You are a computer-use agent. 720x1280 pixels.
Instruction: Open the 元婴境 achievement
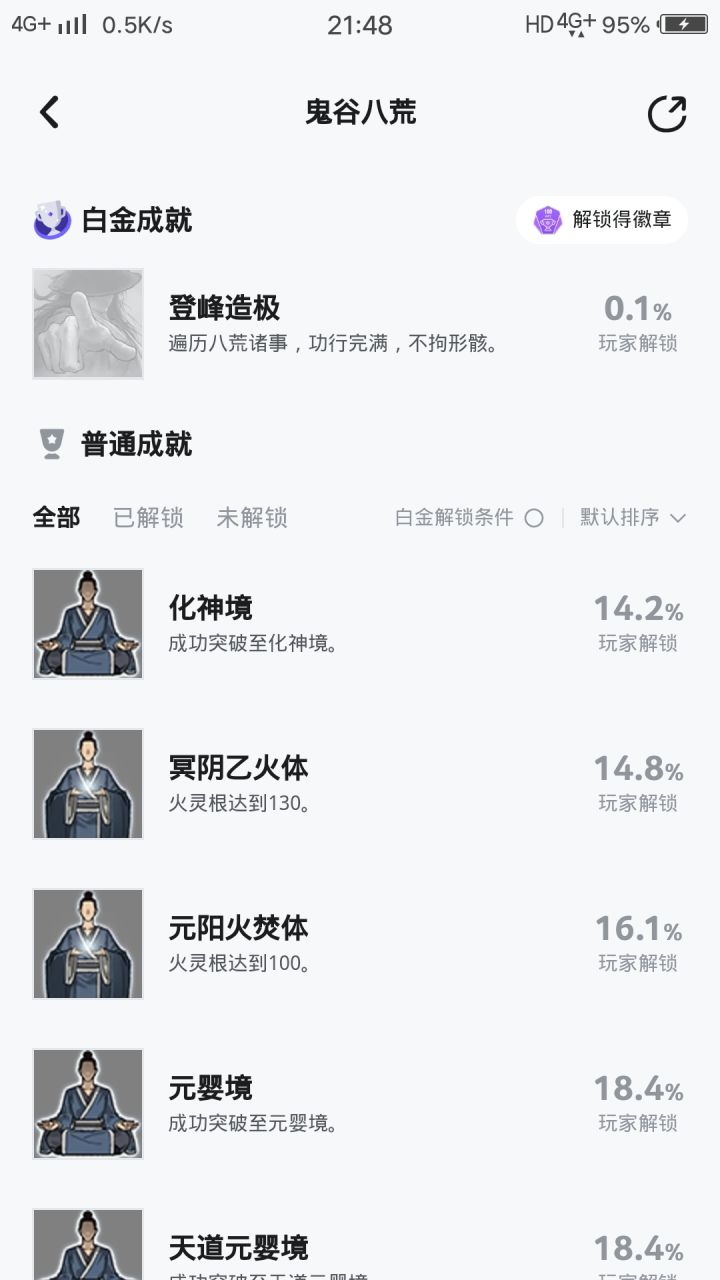tap(360, 1103)
